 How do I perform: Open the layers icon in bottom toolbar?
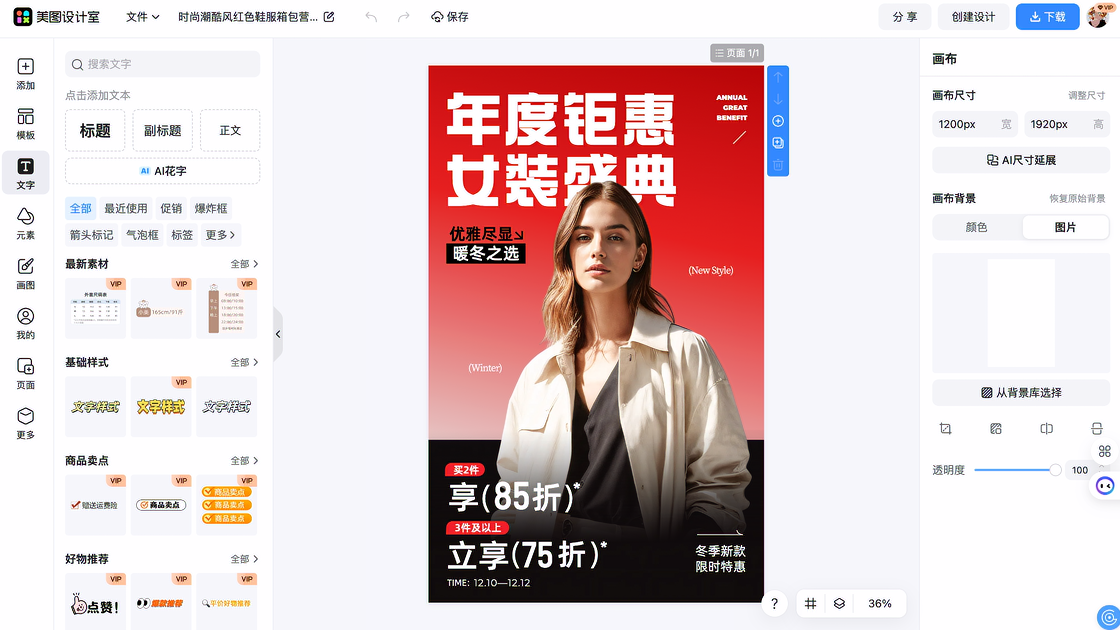(839, 604)
